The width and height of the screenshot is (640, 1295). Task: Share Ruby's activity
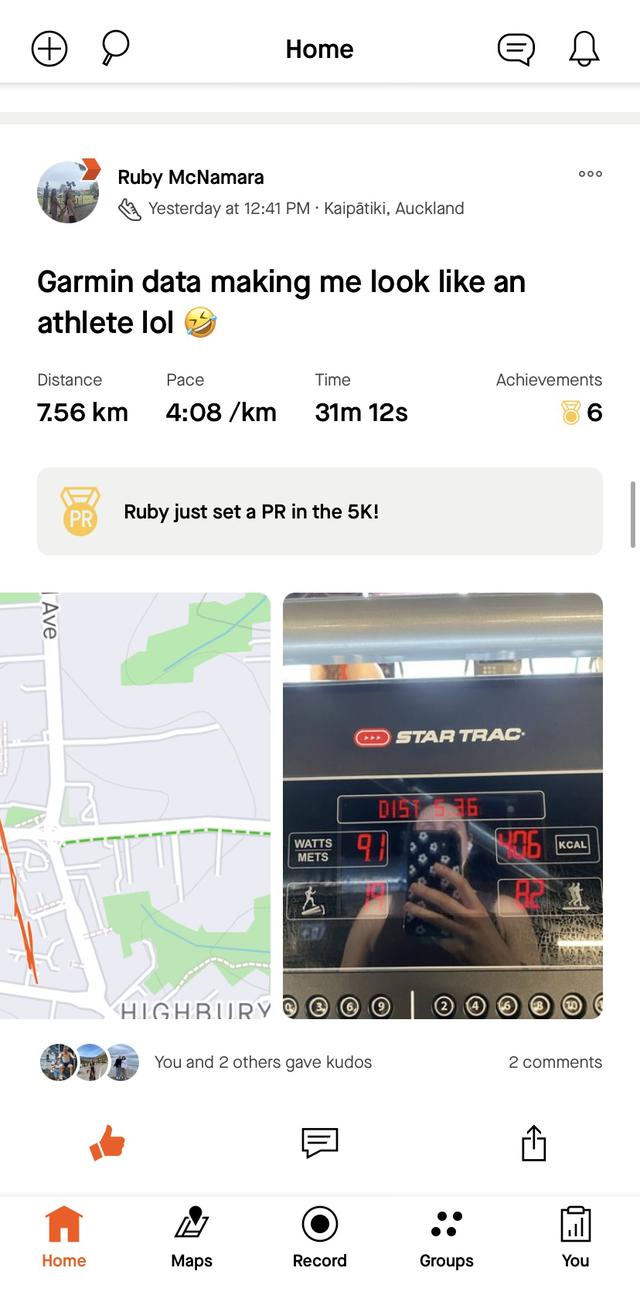pyautogui.click(x=534, y=1142)
